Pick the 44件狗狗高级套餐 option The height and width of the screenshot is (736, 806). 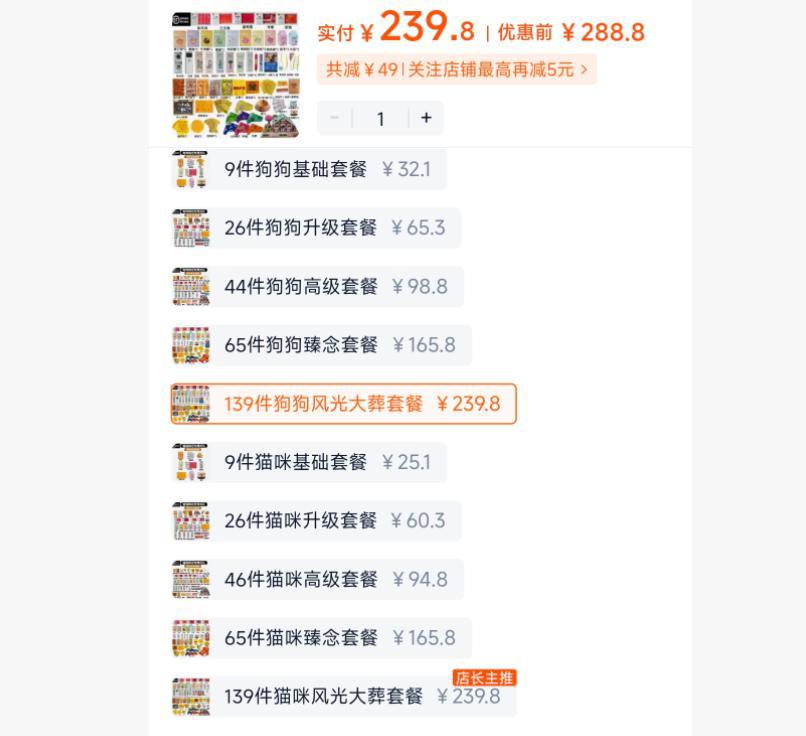point(317,287)
